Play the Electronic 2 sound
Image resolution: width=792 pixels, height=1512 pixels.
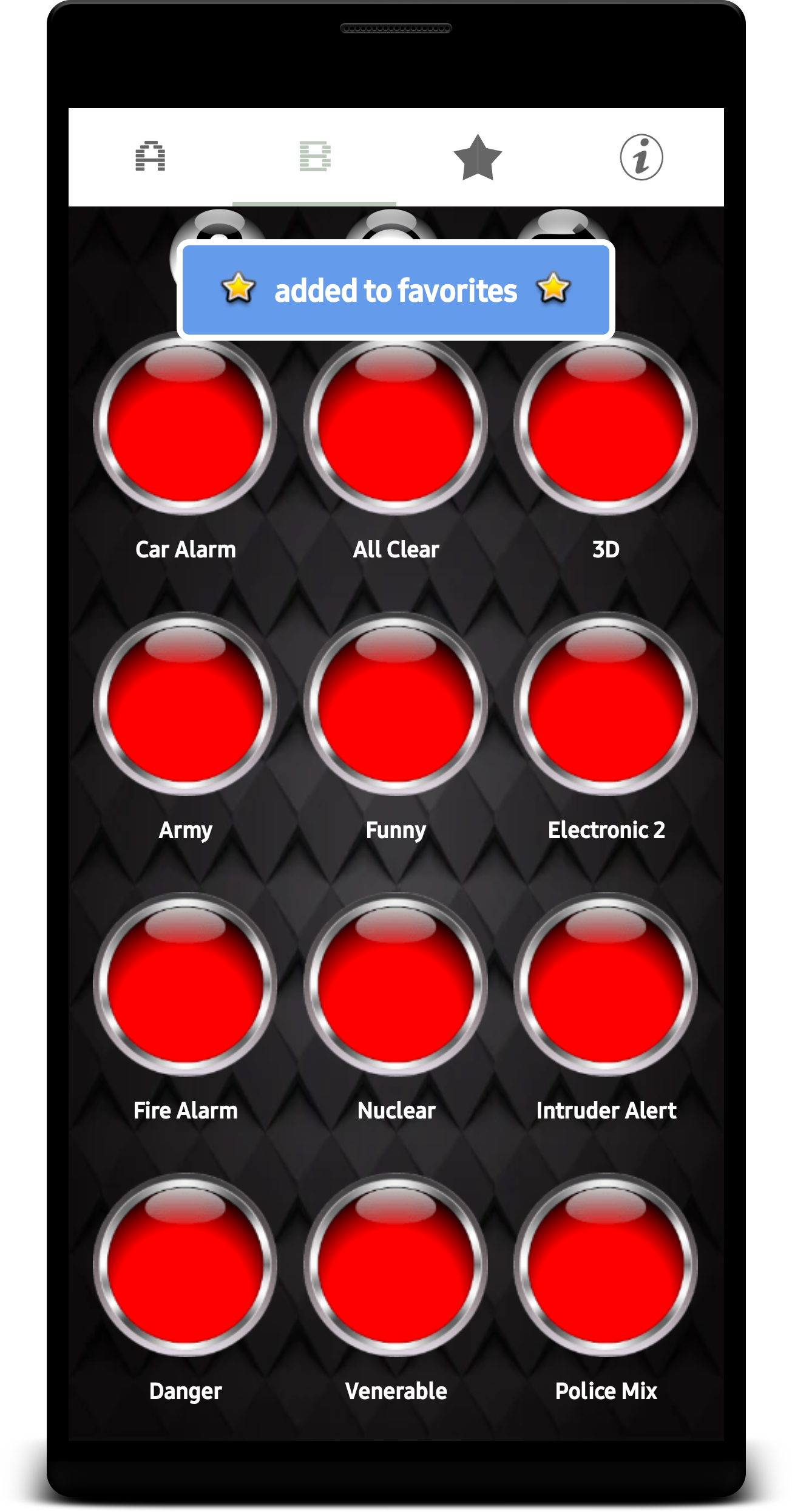pos(606,704)
